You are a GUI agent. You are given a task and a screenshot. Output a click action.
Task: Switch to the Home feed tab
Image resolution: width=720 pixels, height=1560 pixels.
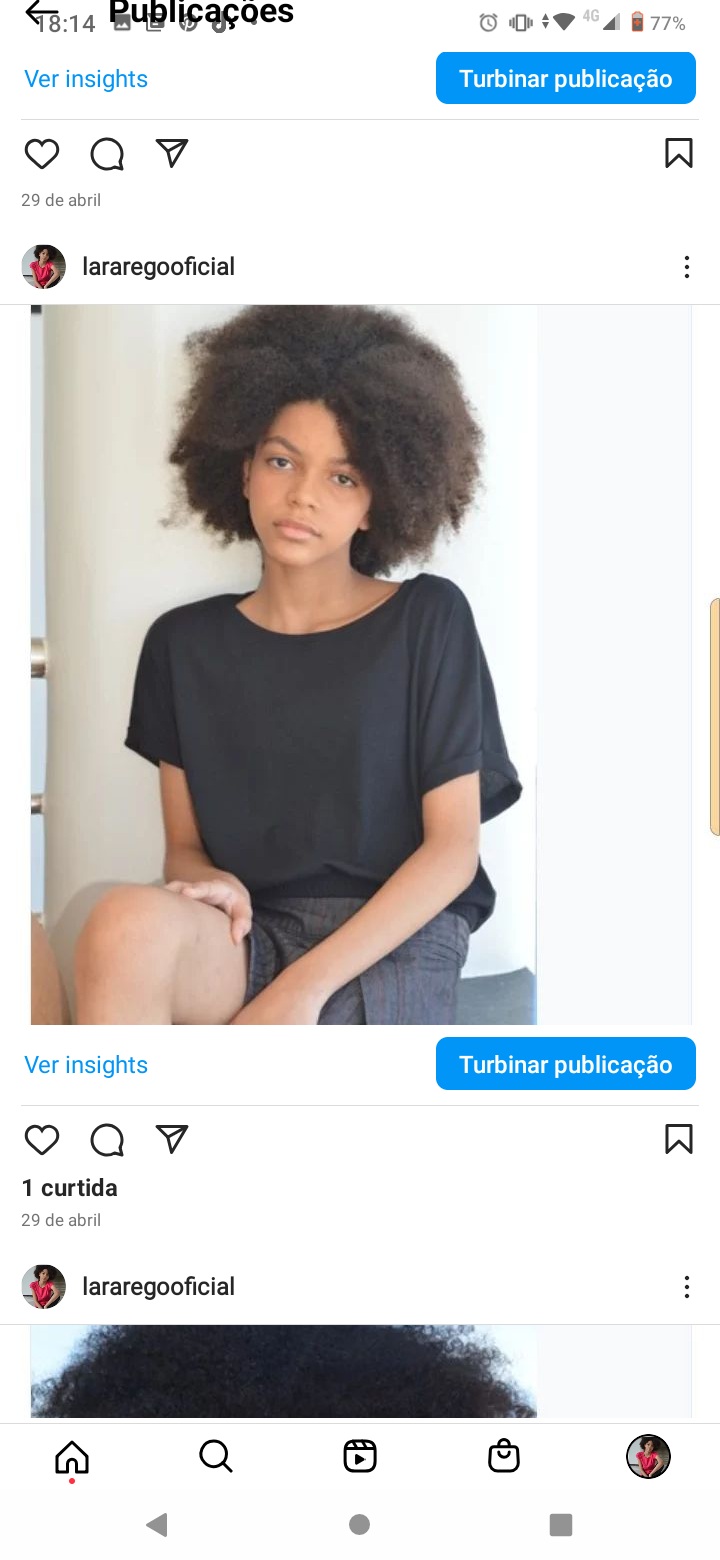click(x=72, y=1457)
